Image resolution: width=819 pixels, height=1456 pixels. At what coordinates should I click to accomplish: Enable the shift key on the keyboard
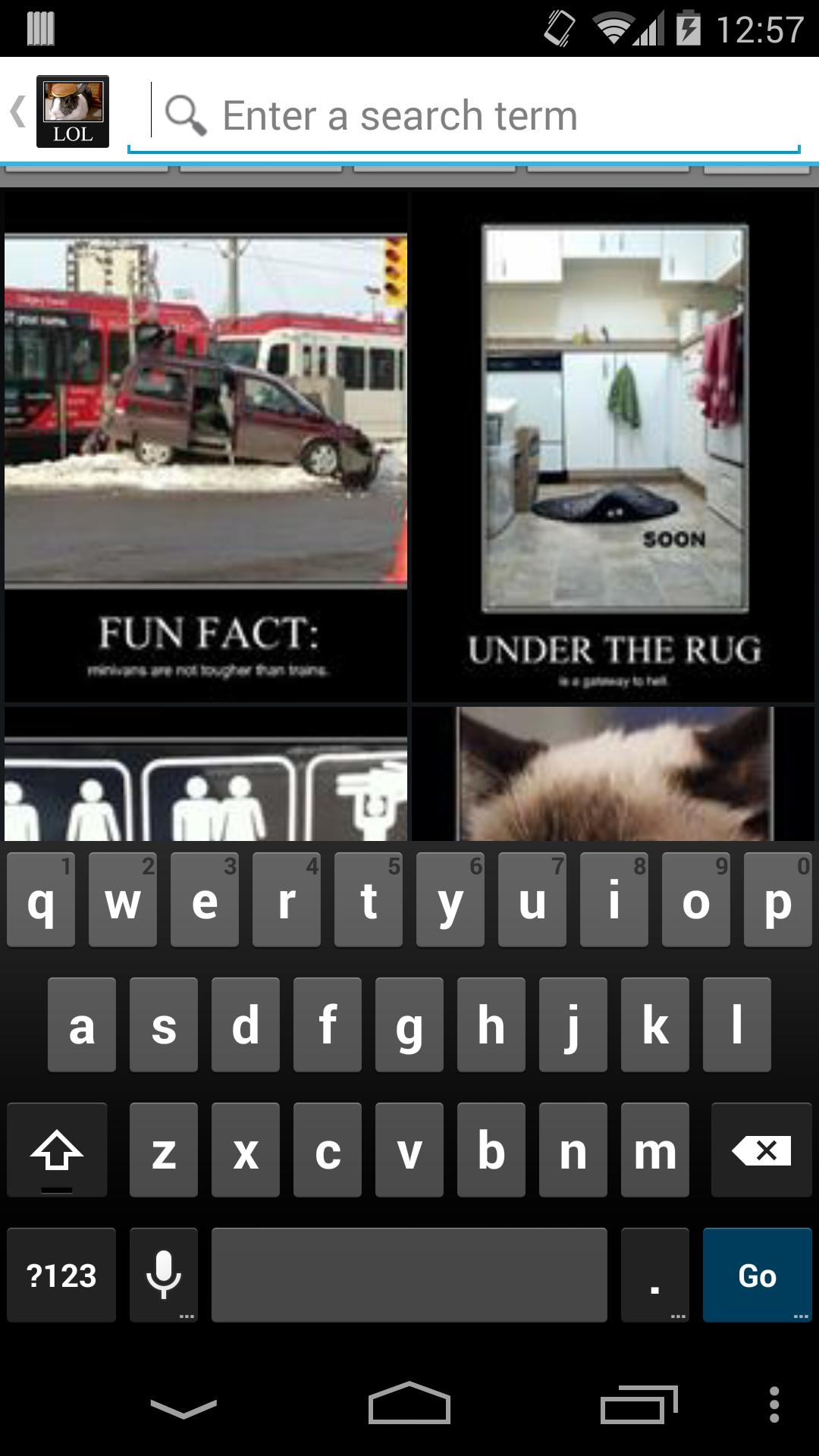(57, 1150)
